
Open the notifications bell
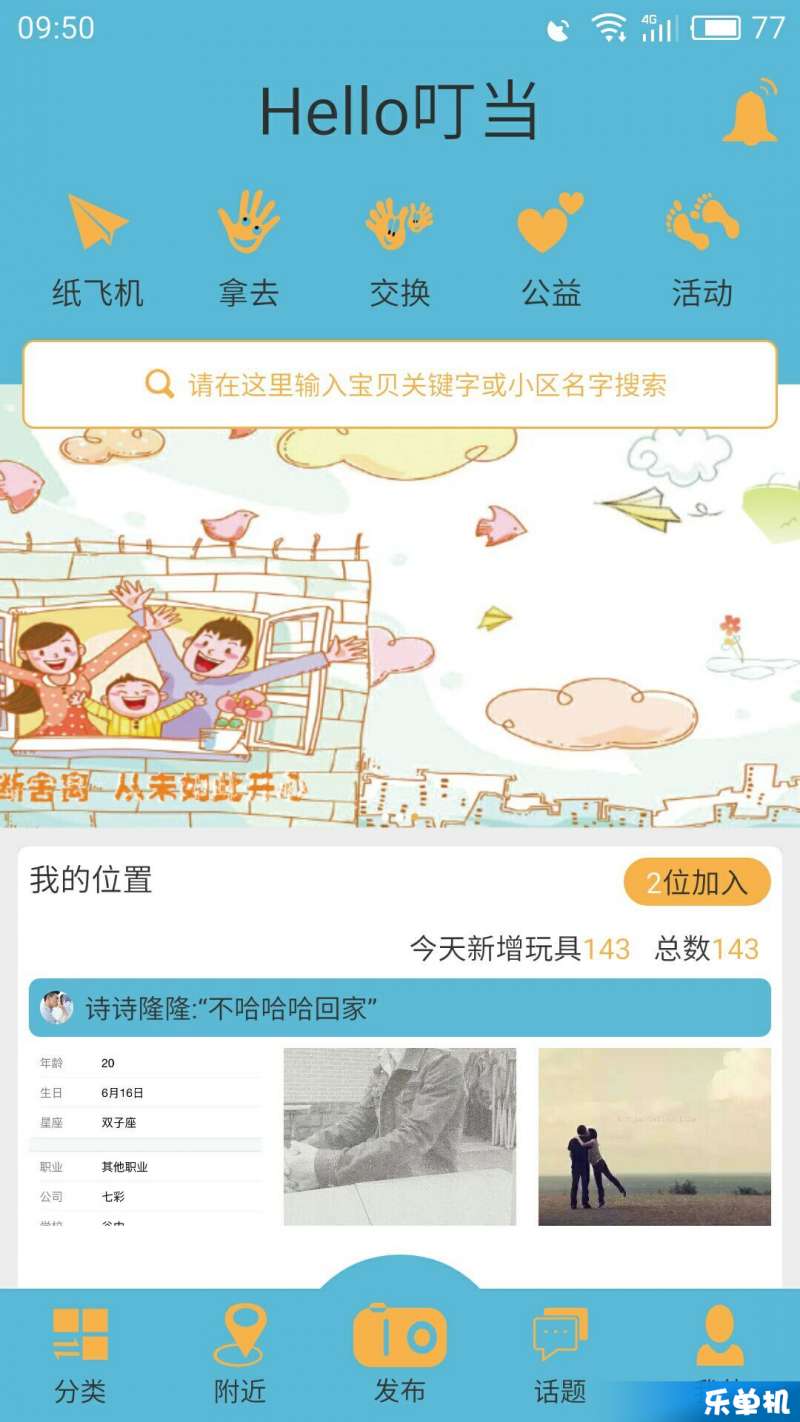pyautogui.click(x=750, y=113)
